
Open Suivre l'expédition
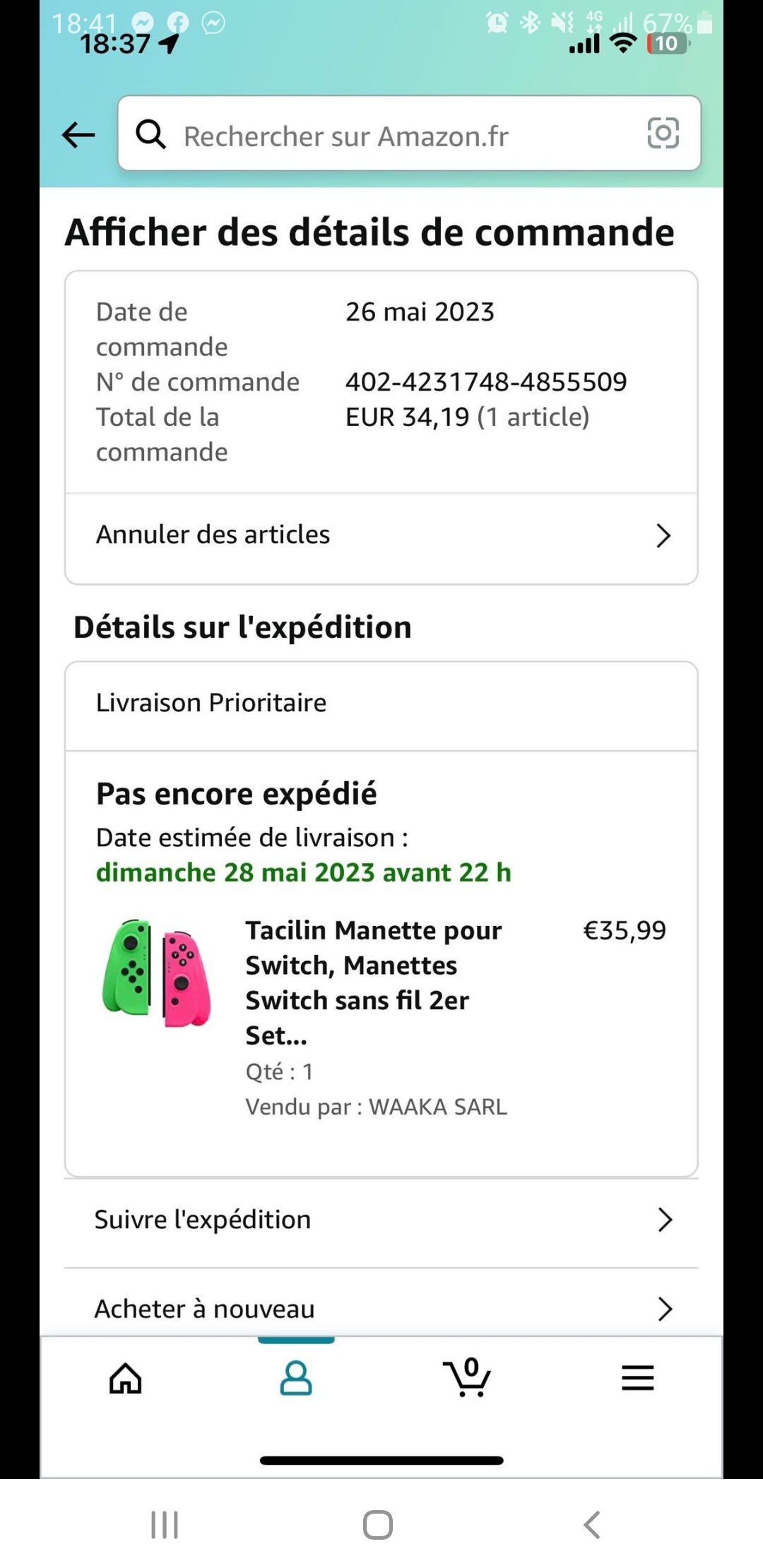[x=381, y=1220]
